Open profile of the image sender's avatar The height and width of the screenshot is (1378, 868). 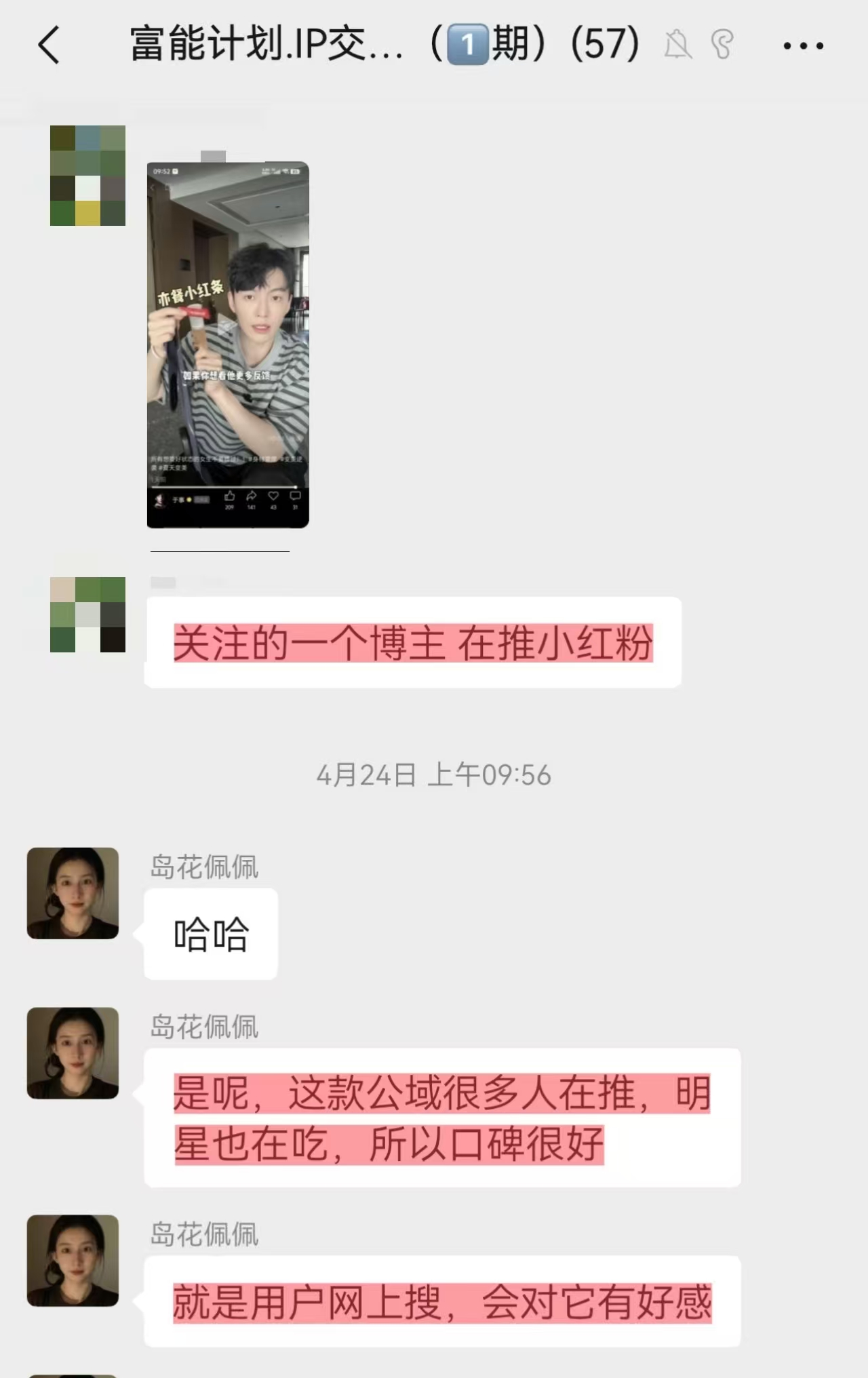(87, 176)
